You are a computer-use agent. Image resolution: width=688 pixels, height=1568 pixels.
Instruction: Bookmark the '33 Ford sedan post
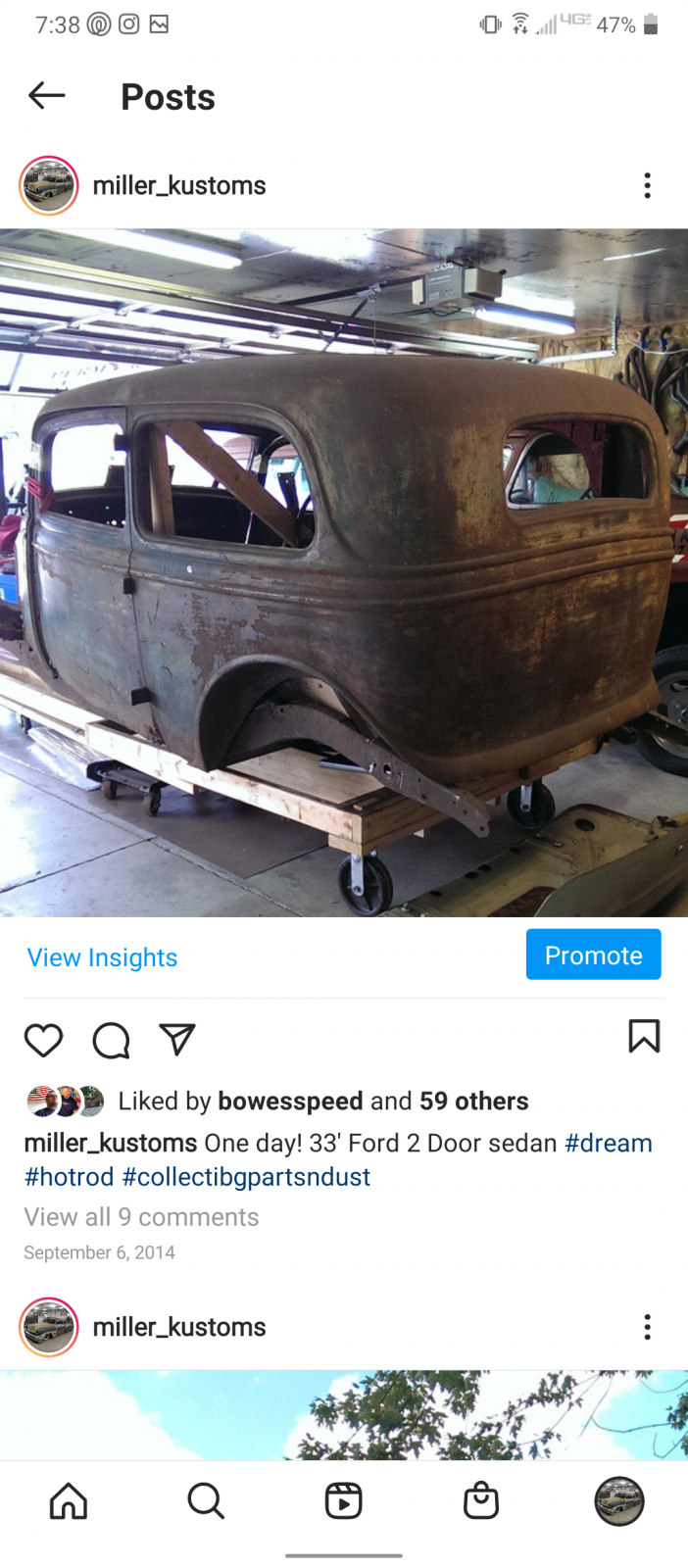[644, 1036]
